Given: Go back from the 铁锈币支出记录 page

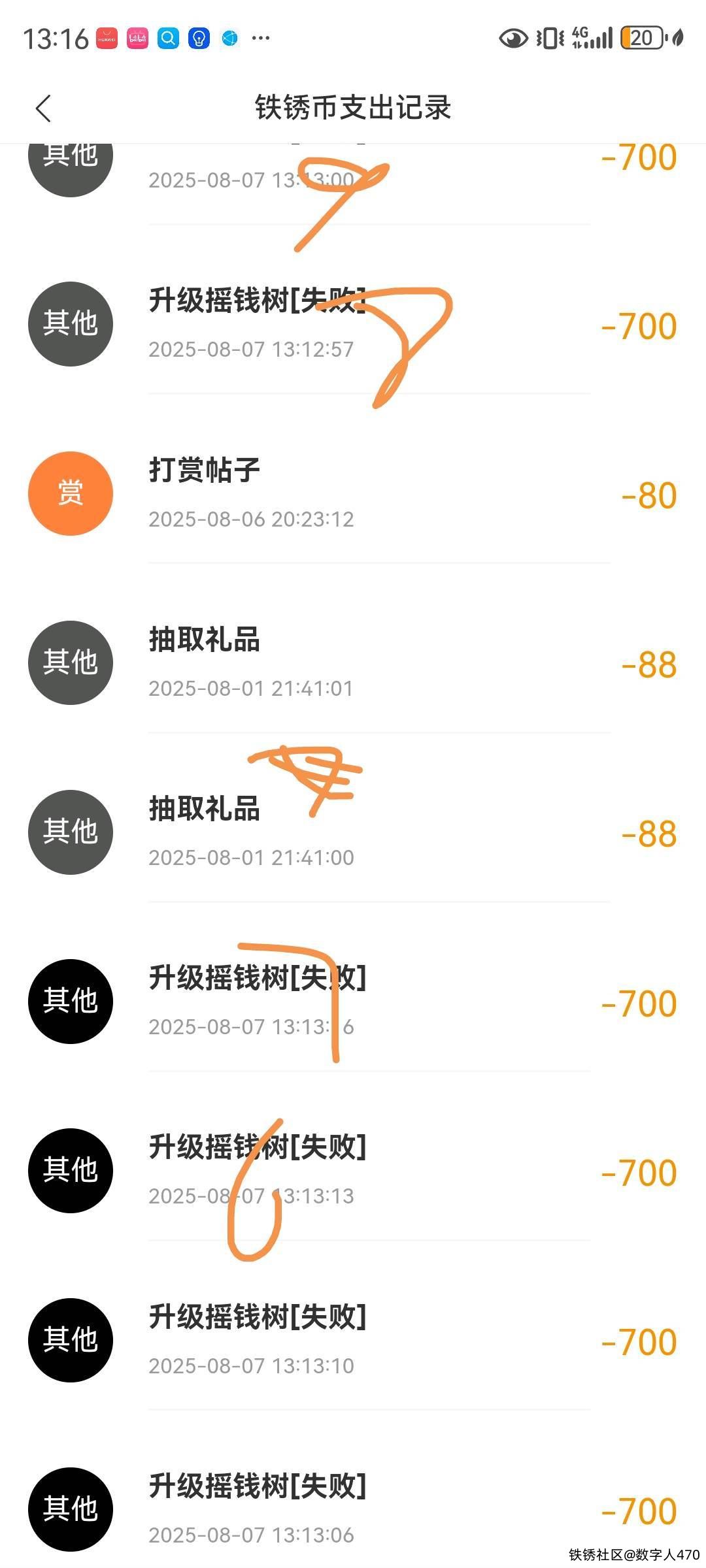Looking at the screenshot, I should pos(43,108).
